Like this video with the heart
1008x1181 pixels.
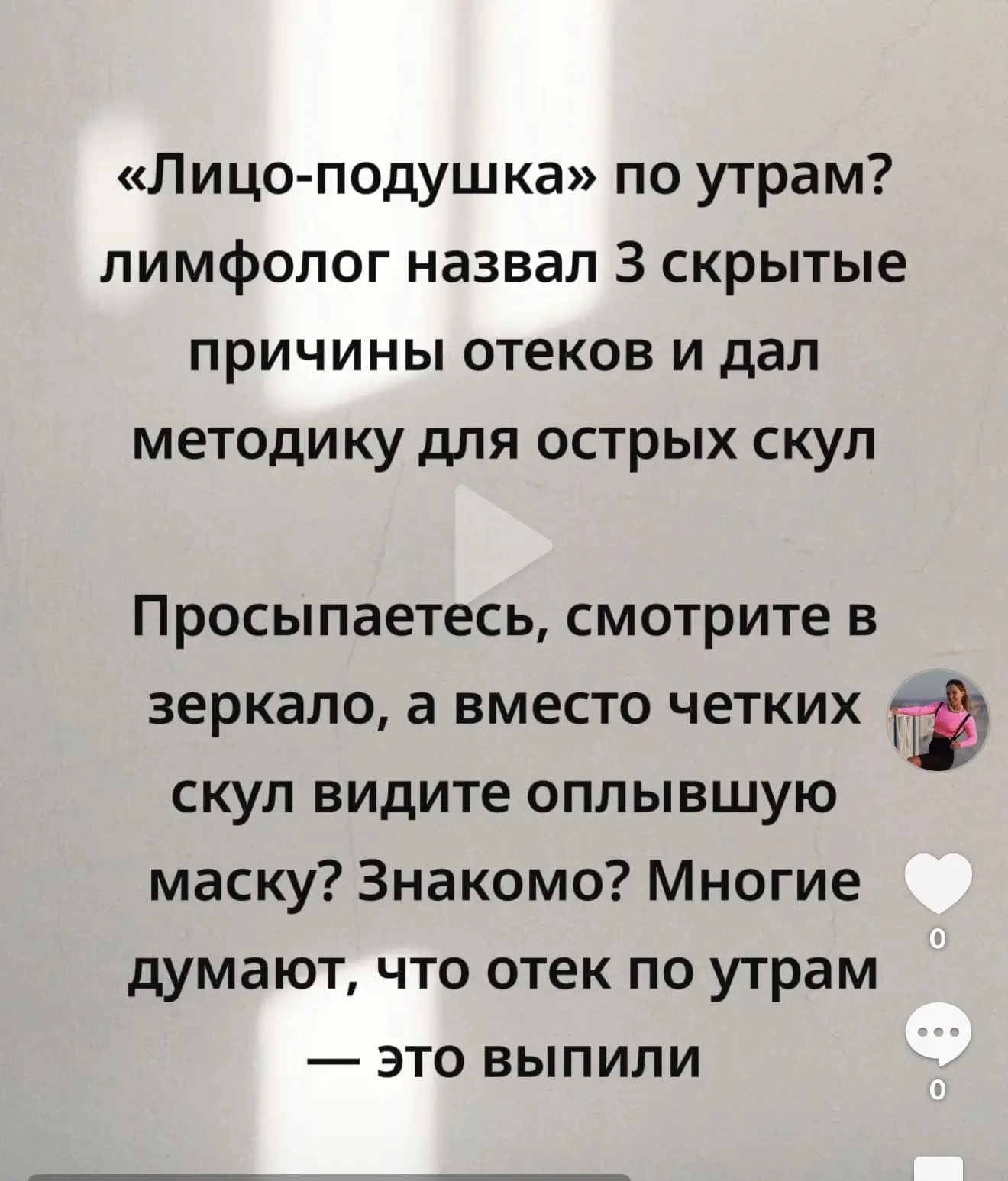[x=938, y=883]
